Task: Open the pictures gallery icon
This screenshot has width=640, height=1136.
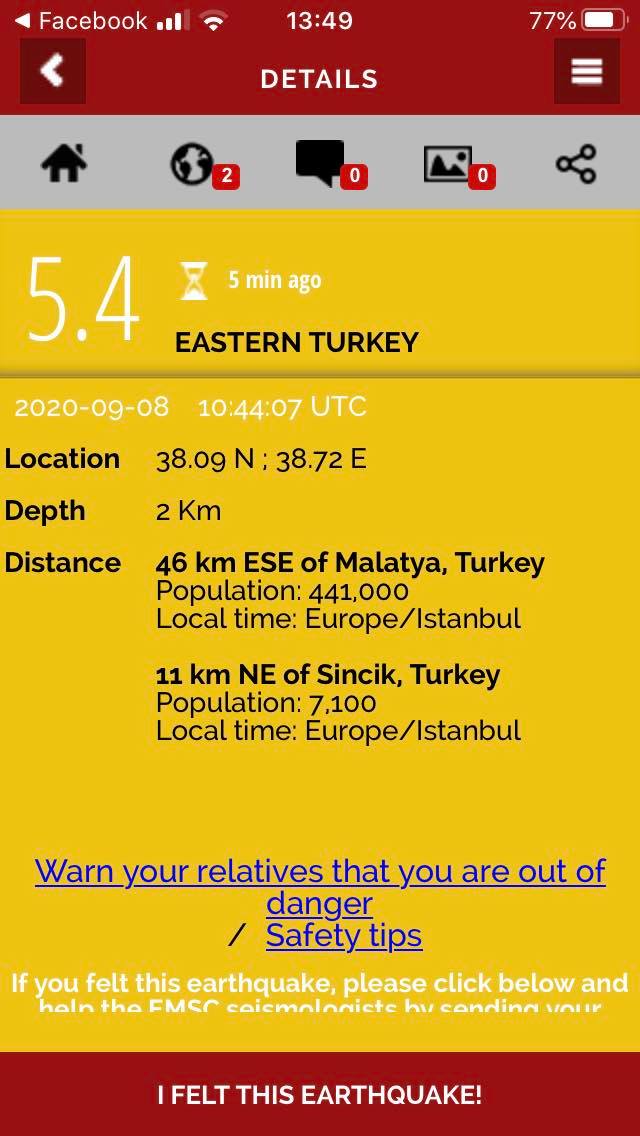Action: [448, 164]
